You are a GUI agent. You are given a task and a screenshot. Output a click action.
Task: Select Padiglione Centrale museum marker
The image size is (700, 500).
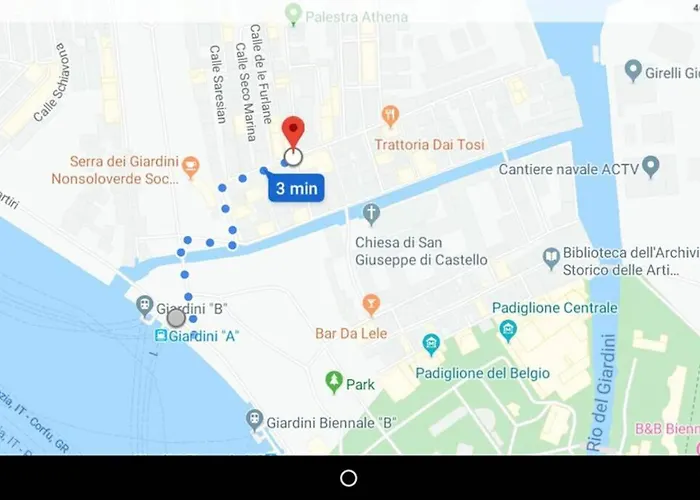pyautogui.click(x=508, y=330)
